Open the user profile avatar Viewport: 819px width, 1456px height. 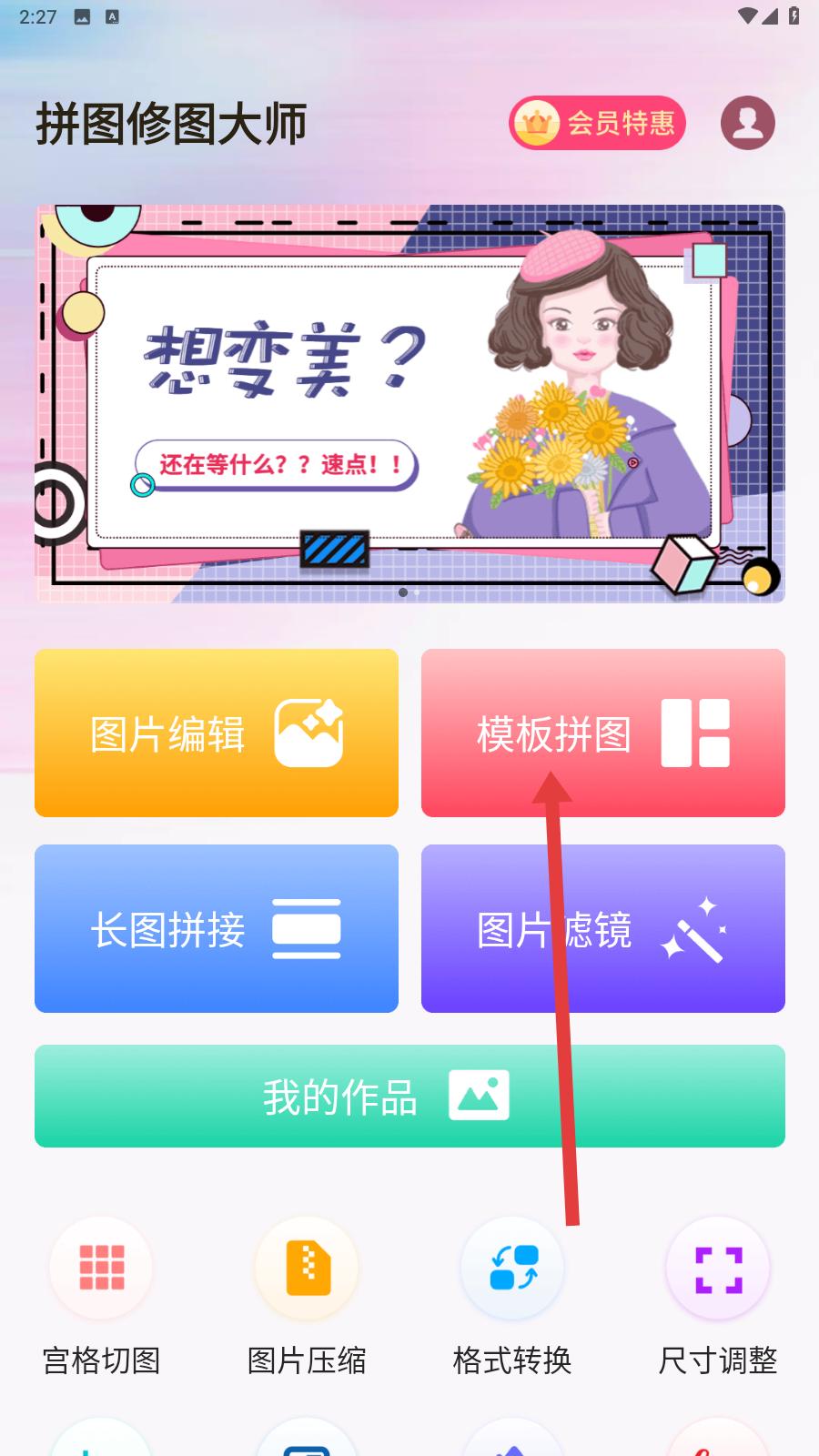point(748,123)
